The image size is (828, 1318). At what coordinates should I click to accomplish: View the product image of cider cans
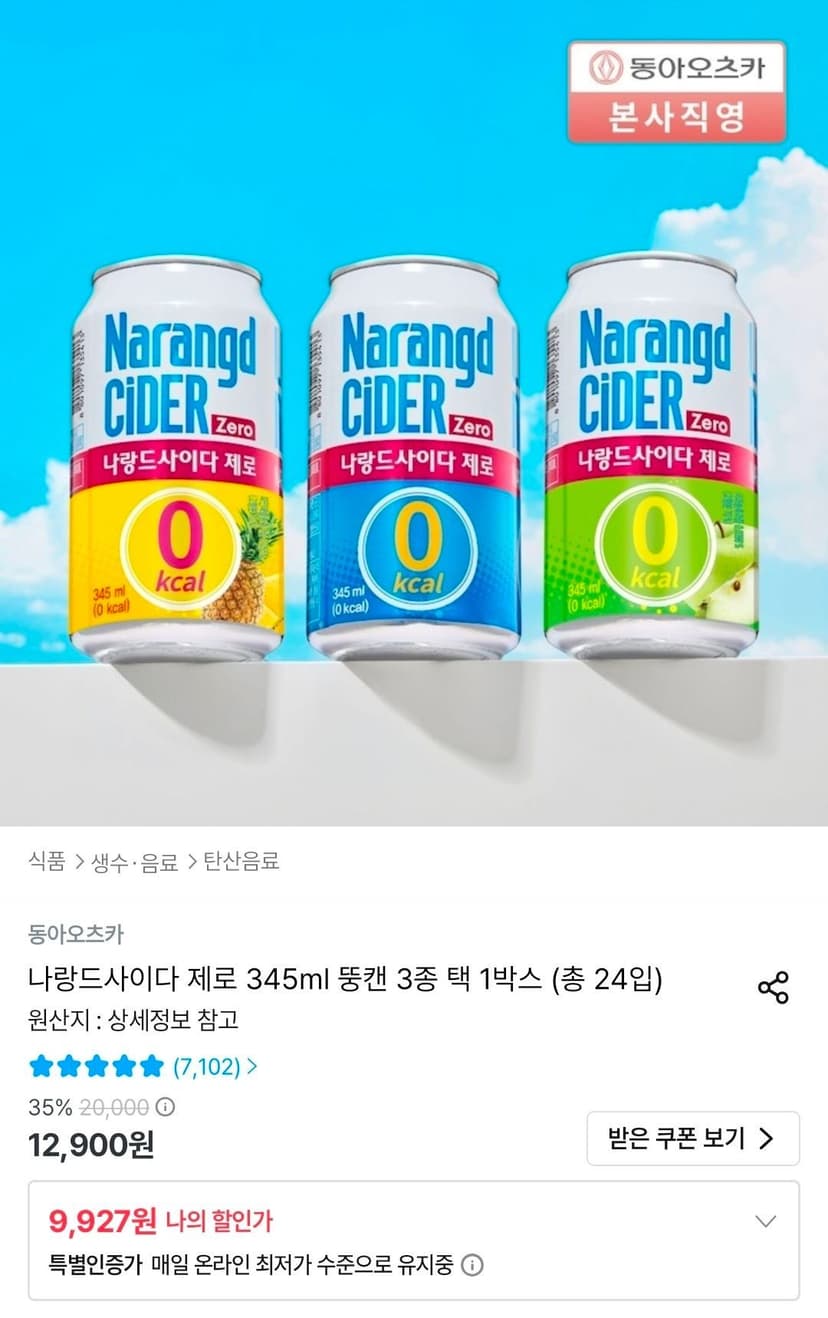point(414,413)
